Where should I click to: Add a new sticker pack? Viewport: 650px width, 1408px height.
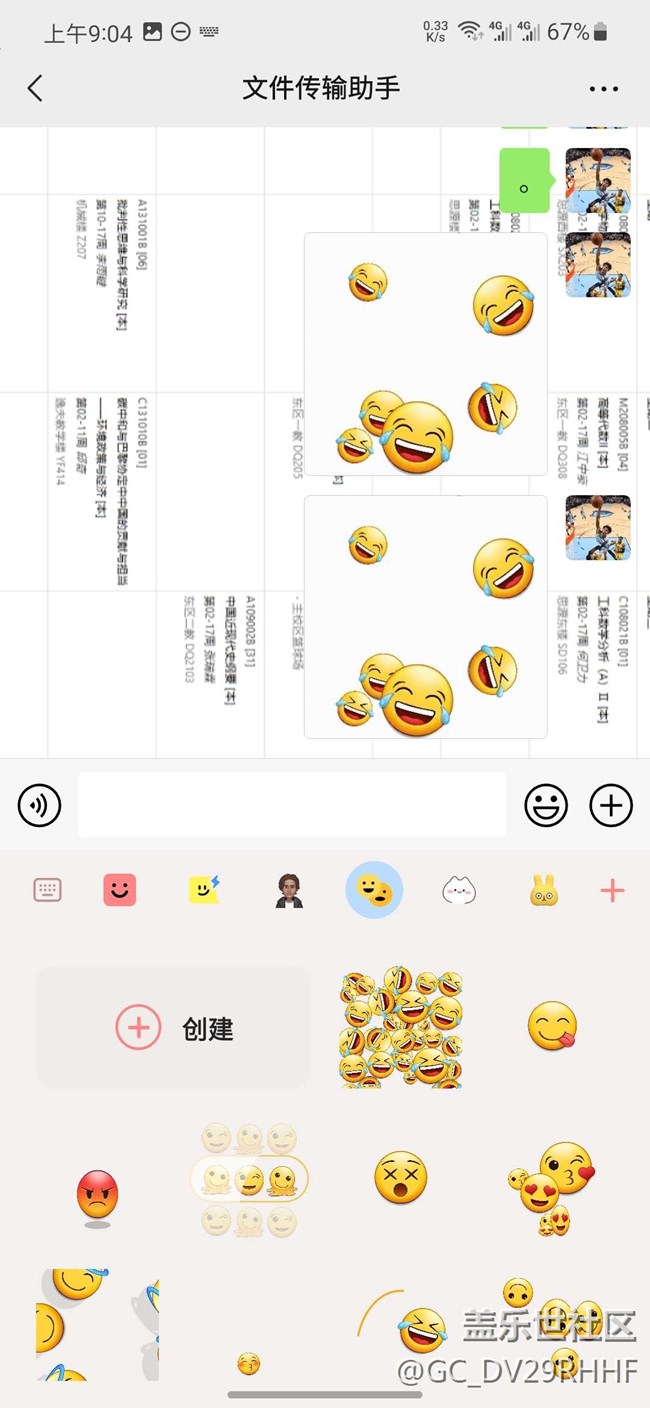[x=612, y=889]
